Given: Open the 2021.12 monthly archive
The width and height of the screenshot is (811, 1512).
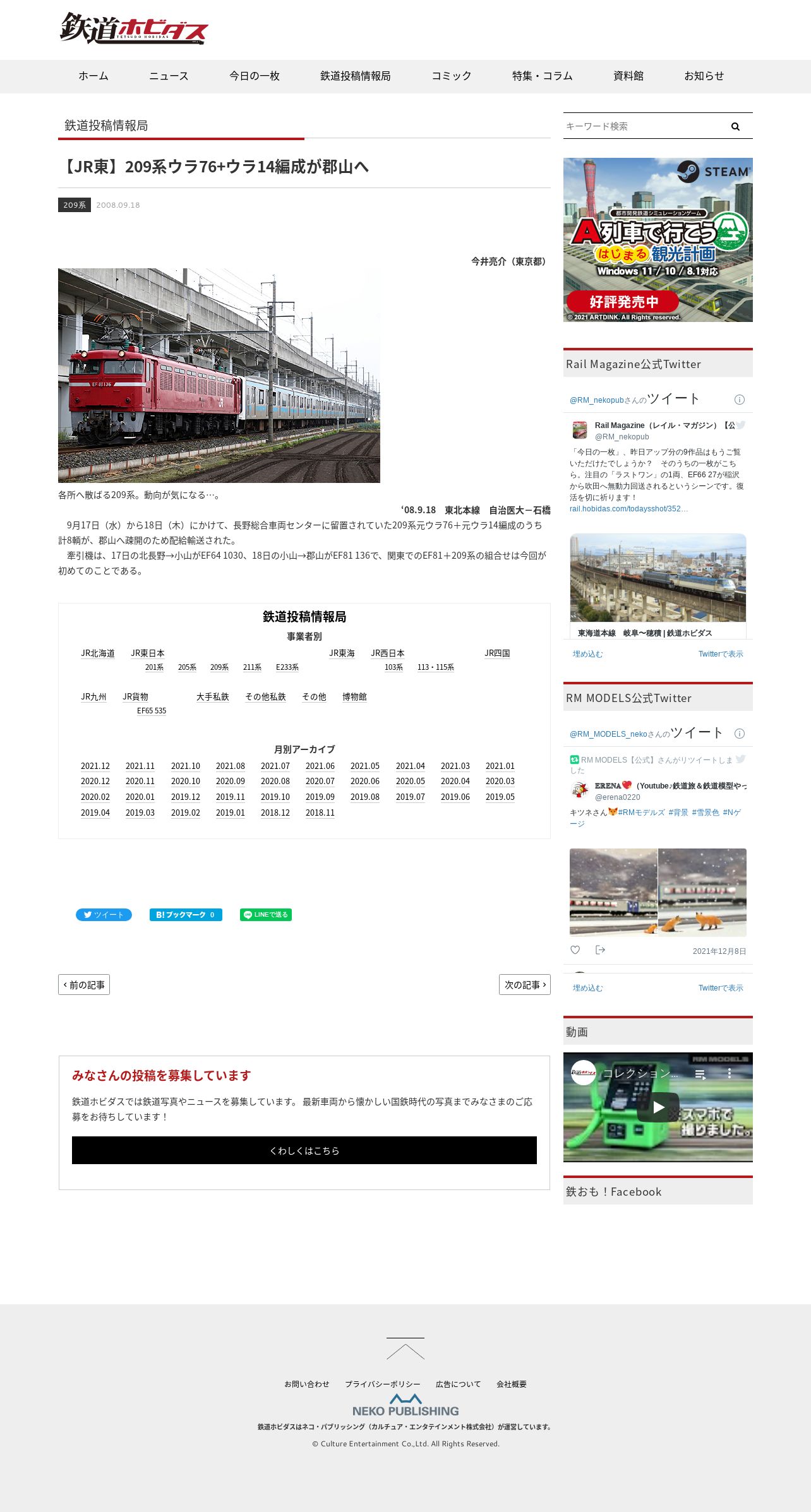Looking at the screenshot, I should pyautogui.click(x=95, y=766).
